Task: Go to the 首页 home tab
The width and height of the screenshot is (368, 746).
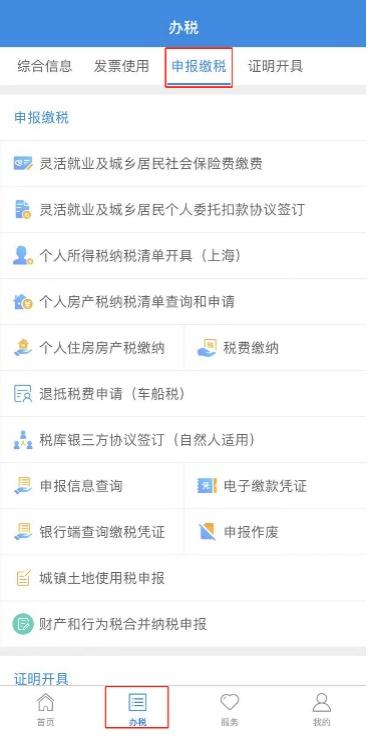Action: click(x=46, y=709)
